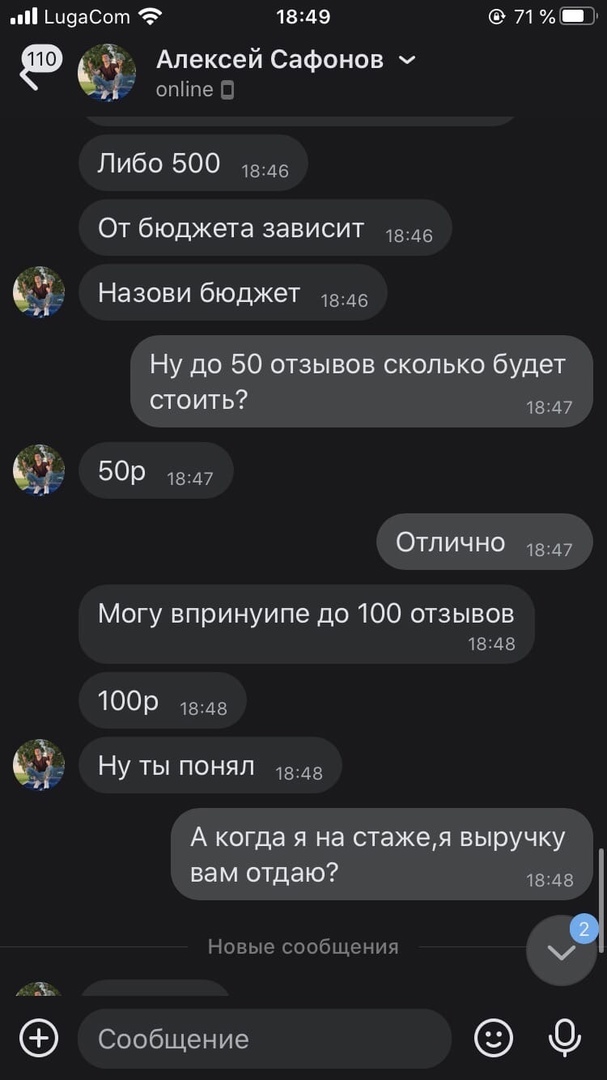Tap the sender avatar beside "Назови бюджет"
The width and height of the screenshot is (607, 1080).
39,293
